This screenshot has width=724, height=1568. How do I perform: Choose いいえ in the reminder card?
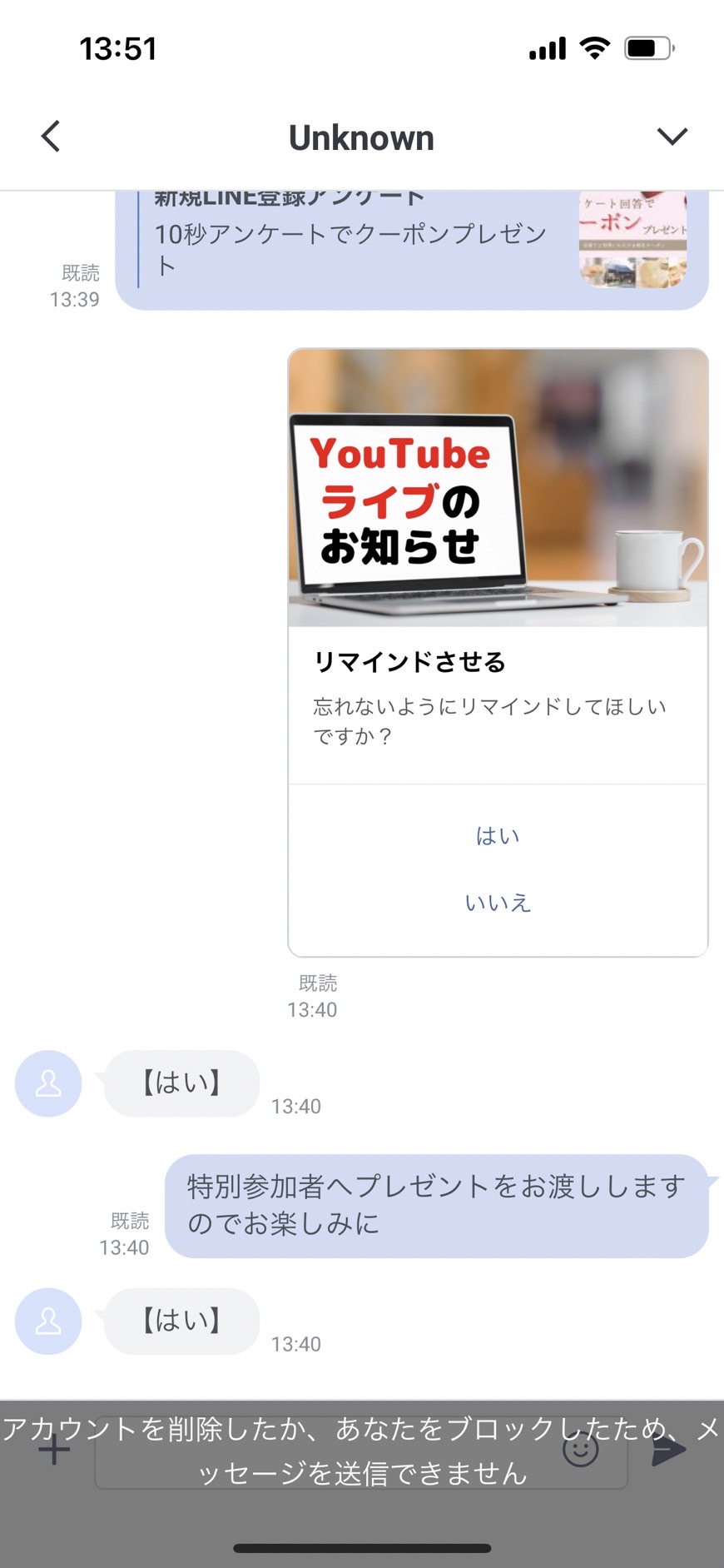498,903
